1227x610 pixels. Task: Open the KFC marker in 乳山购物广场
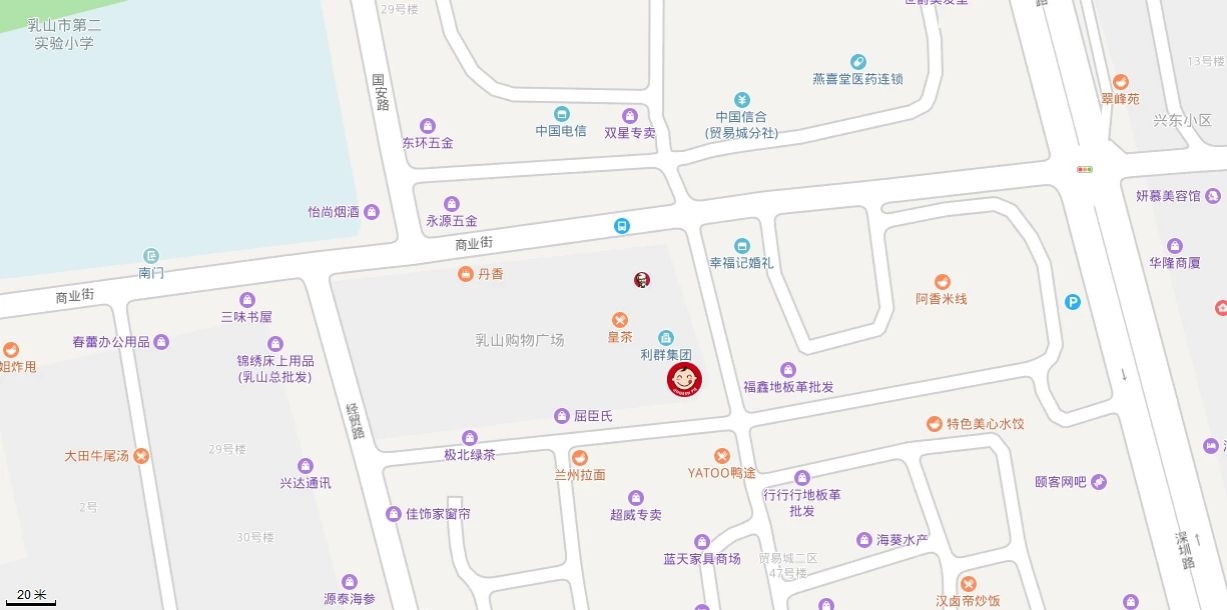coord(641,280)
